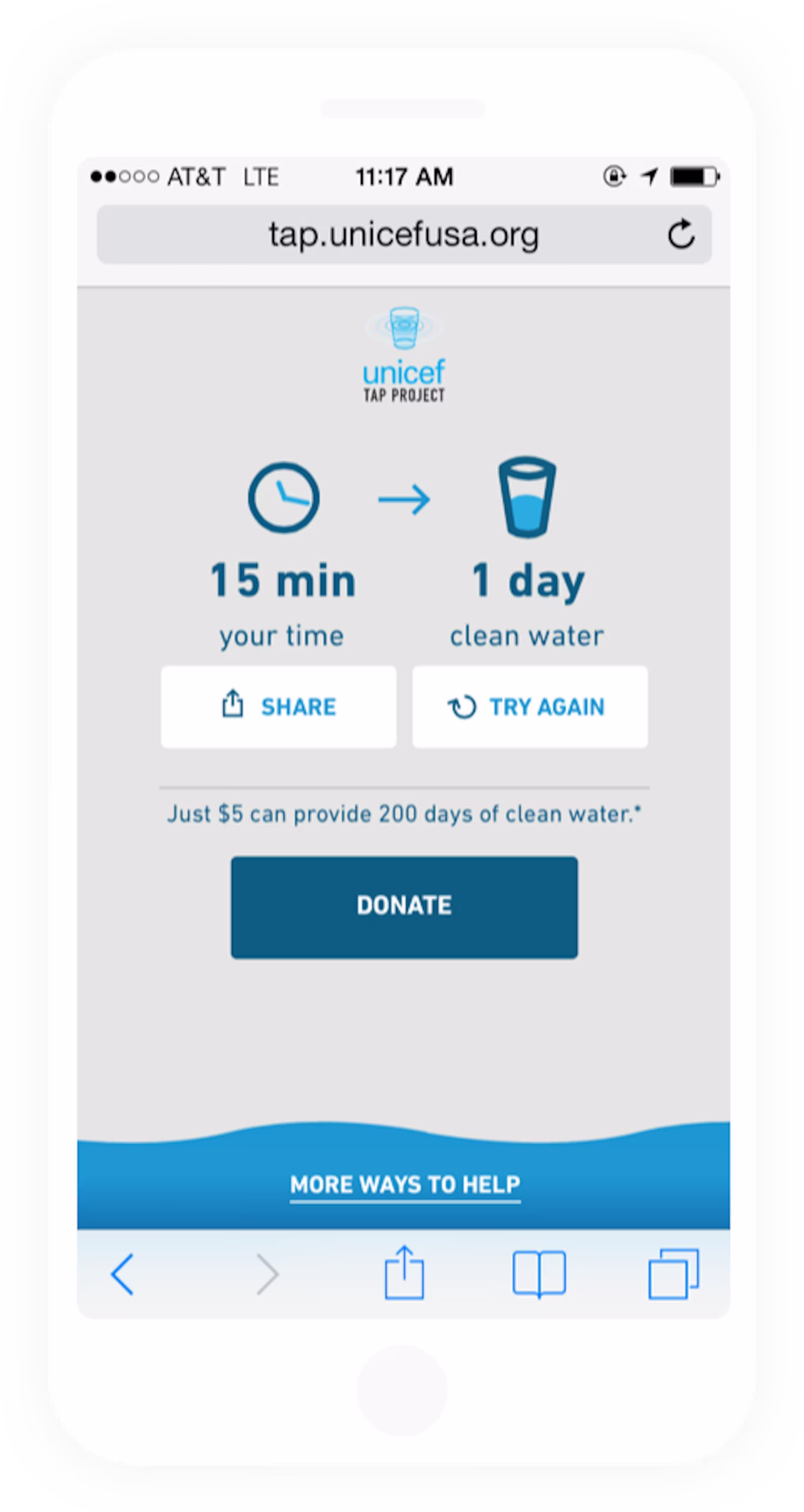Tap the SHARE button
804x1512 pixels.
click(278, 707)
